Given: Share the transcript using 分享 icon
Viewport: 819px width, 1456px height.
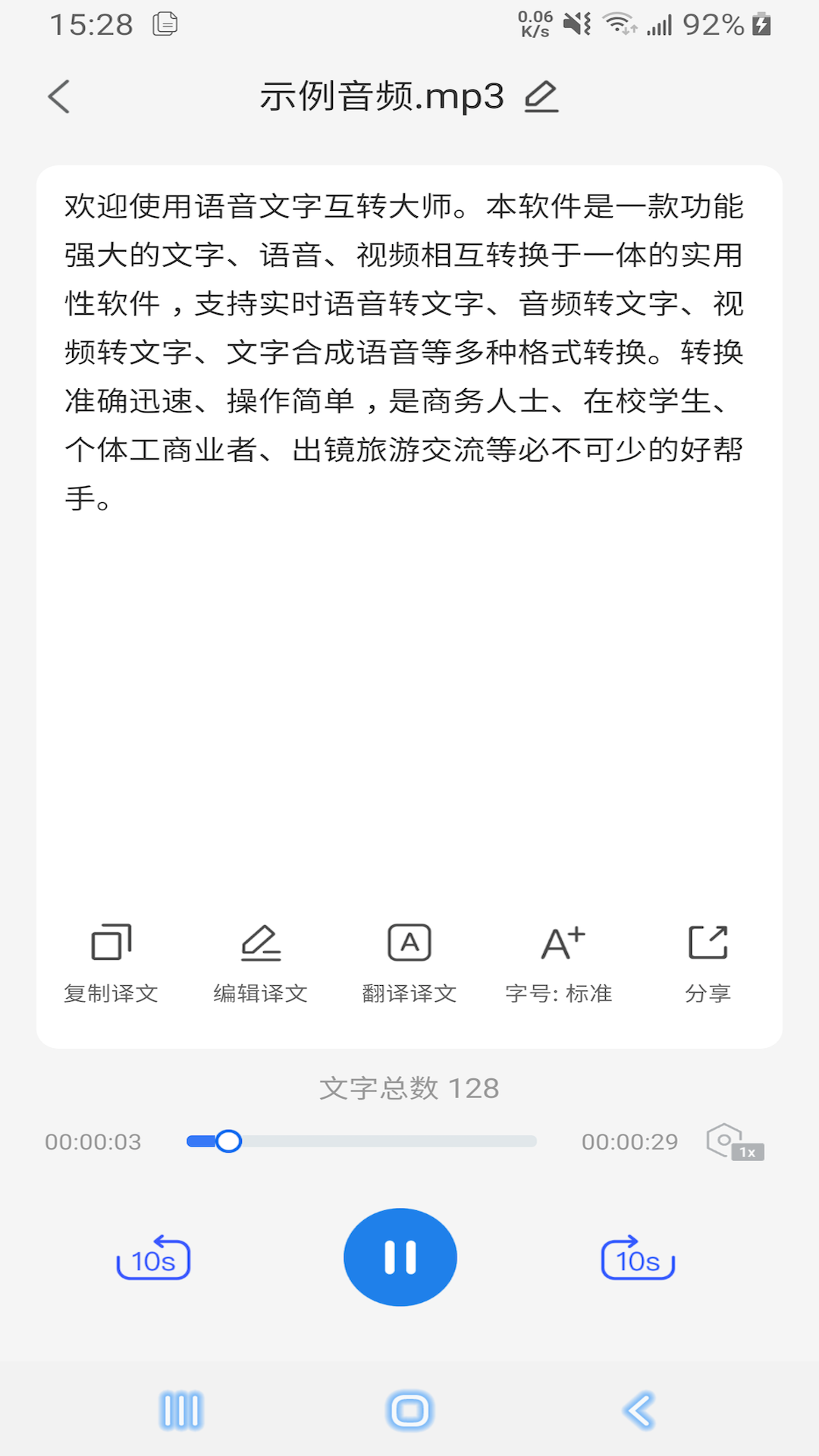Looking at the screenshot, I should tap(708, 962).
